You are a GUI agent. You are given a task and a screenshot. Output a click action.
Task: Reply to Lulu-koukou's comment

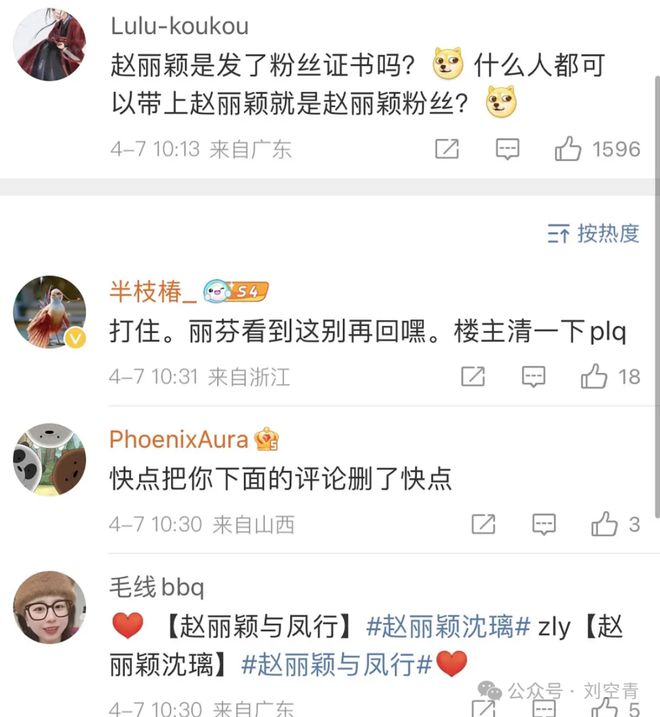pyautogui.click(x=508, y=150)
